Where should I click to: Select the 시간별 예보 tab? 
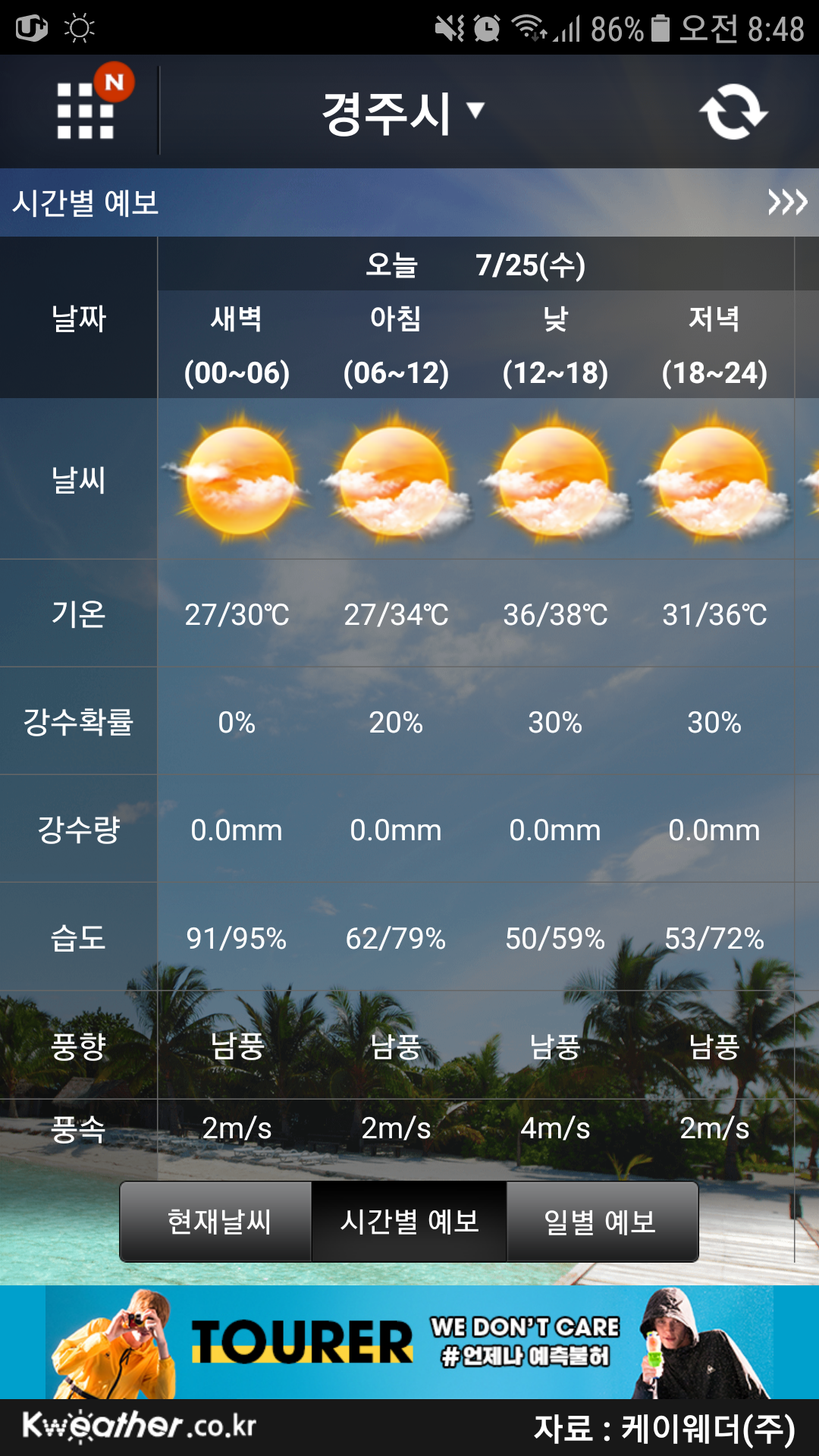point(409,1222)
